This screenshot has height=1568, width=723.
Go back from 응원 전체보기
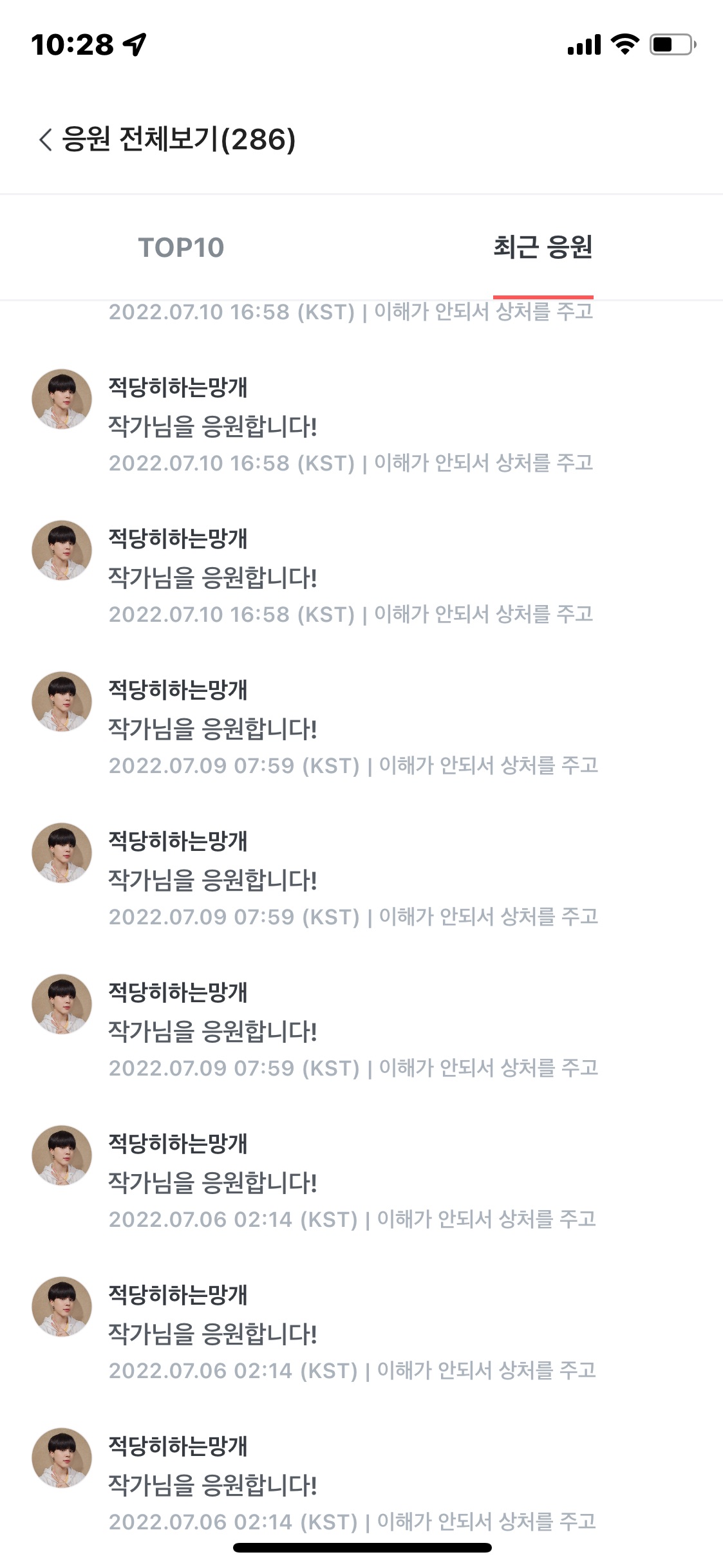[45, 140]
